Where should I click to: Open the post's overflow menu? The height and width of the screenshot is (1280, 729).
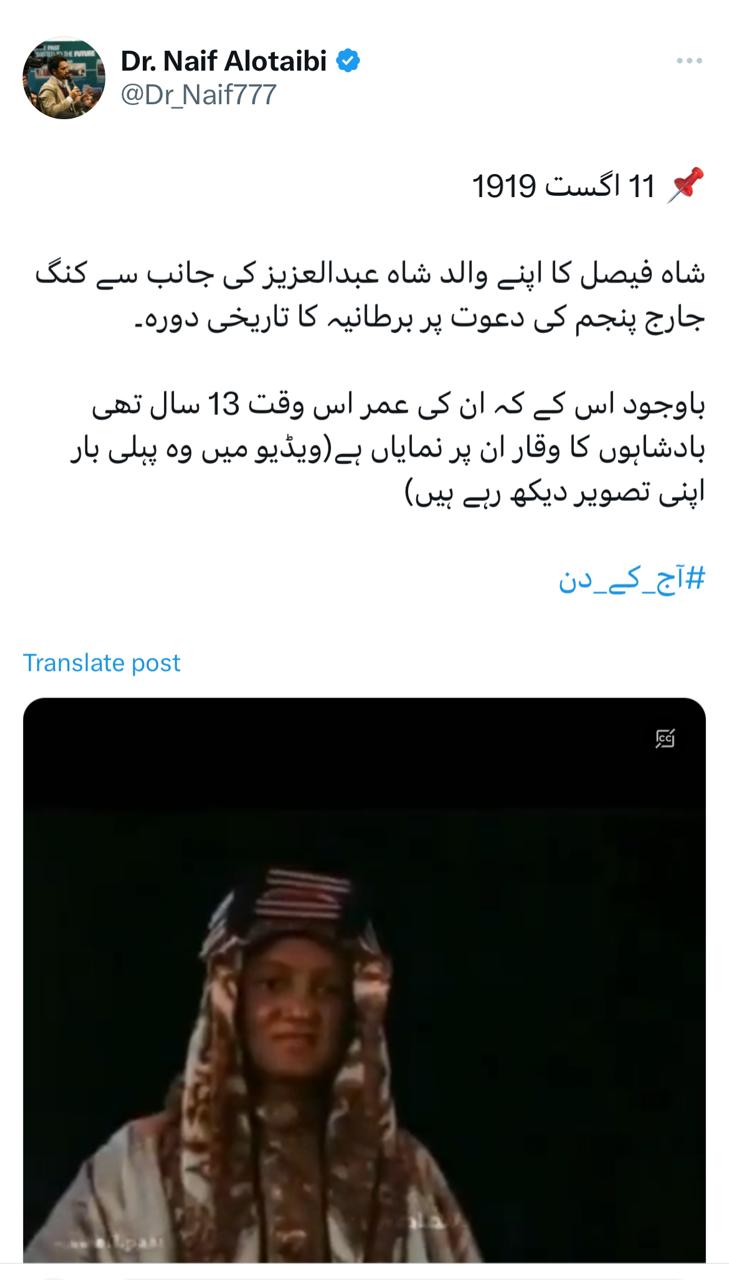(689, 61)
